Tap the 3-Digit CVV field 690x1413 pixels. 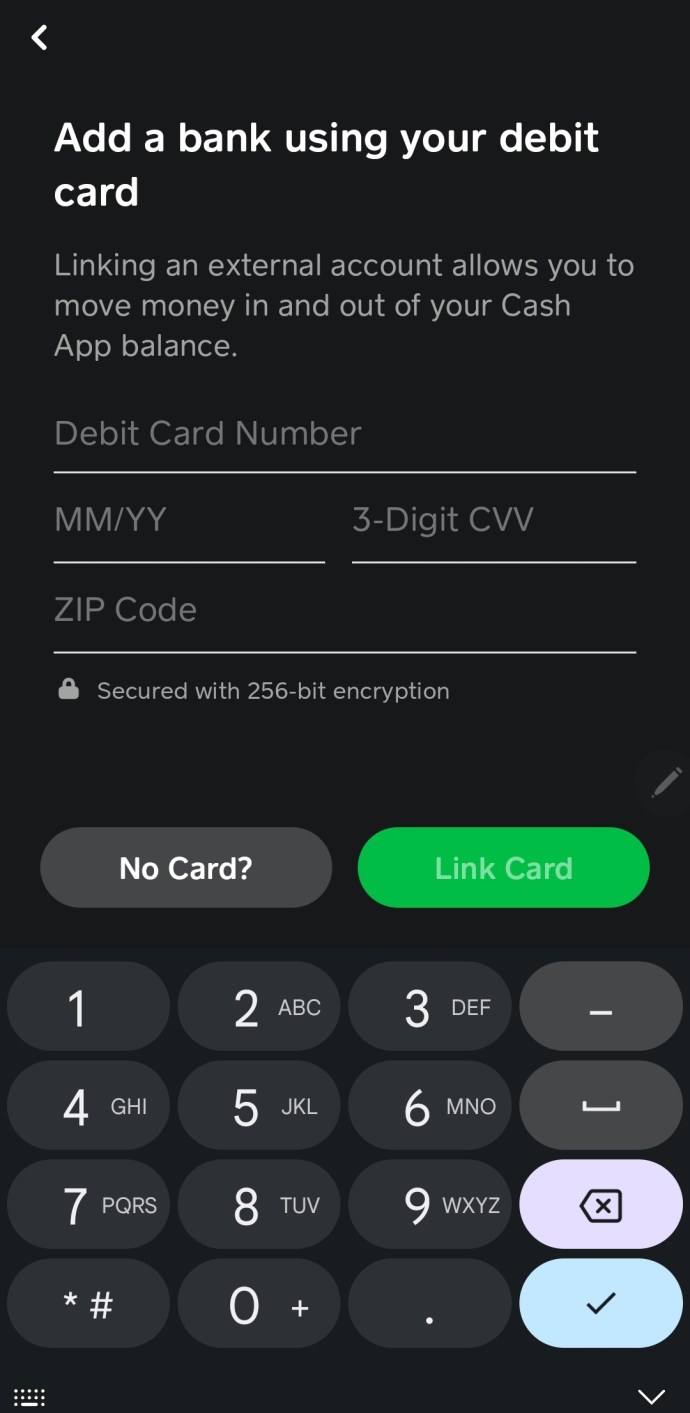[493, 521]
